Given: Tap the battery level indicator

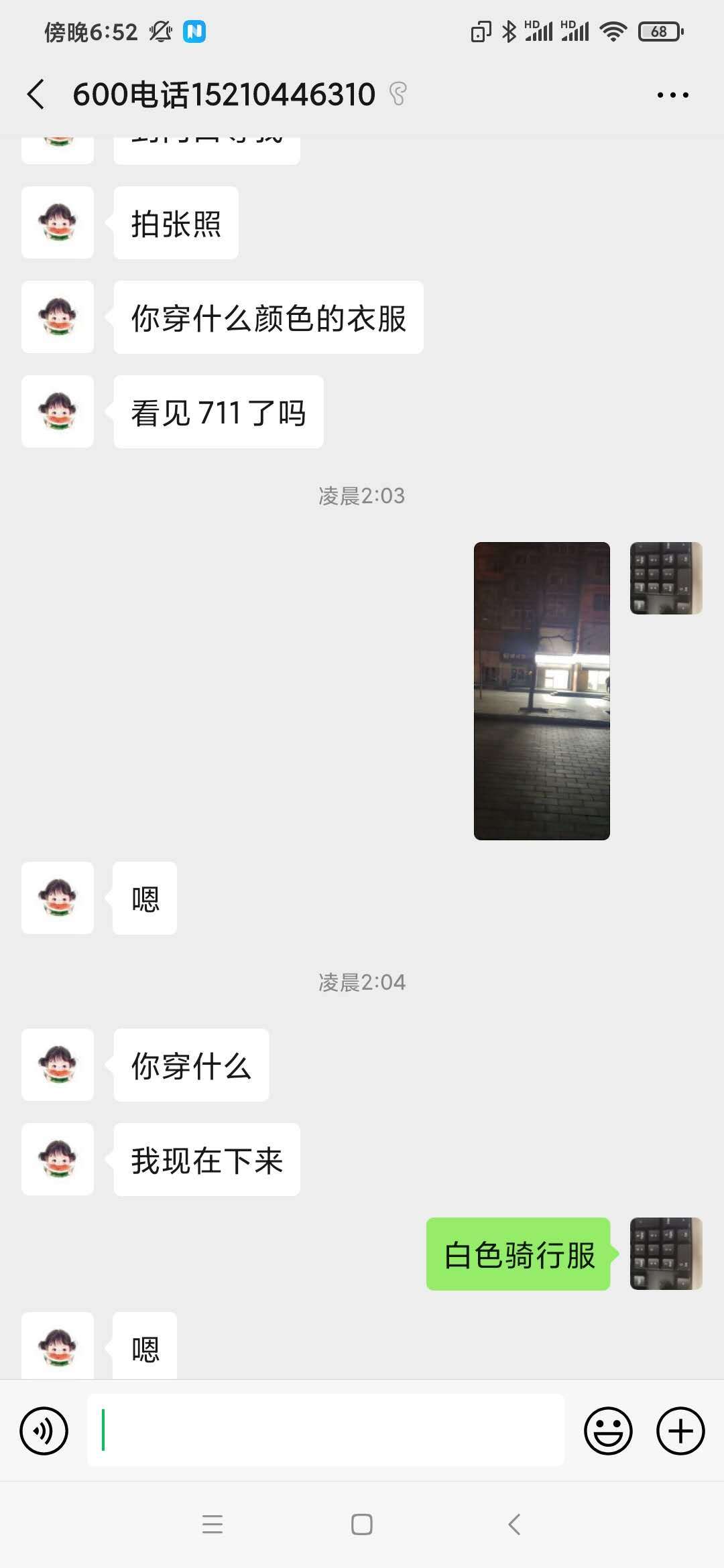Looking at the screenshot, I should click(x=658, y=31).
